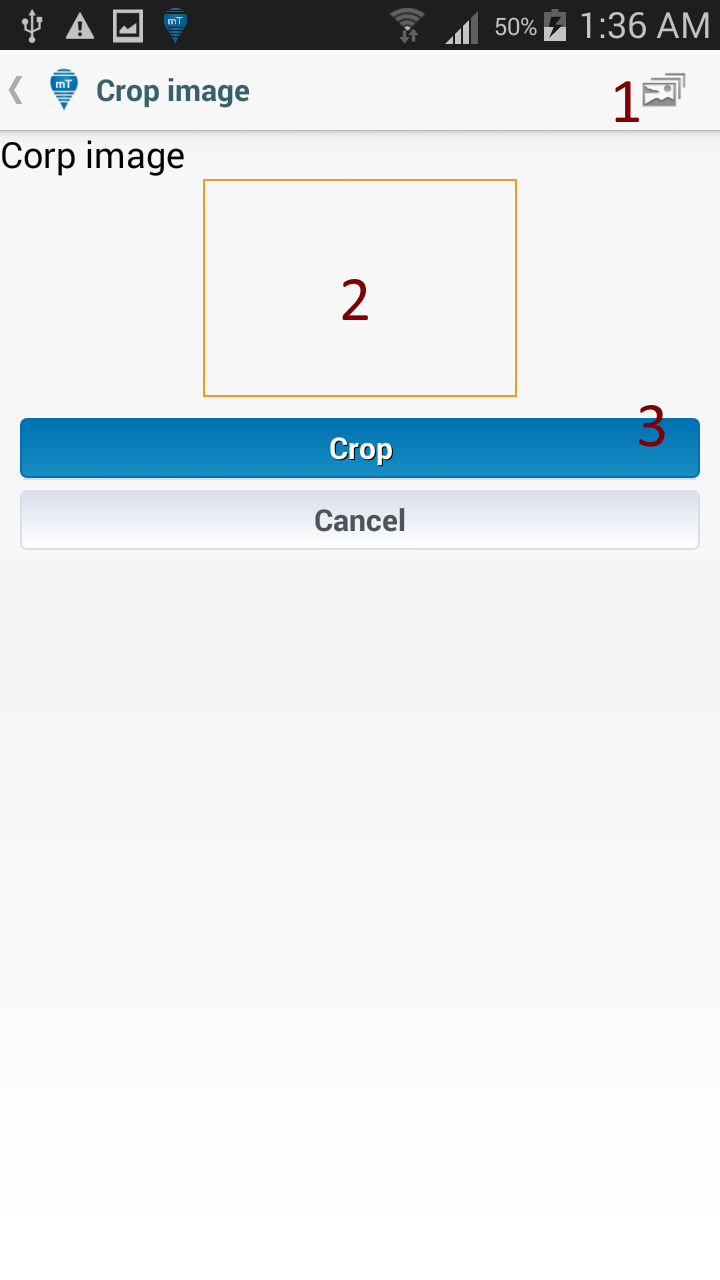Tap the charging battery icon
720x1280 pixels.
point(556,25)
